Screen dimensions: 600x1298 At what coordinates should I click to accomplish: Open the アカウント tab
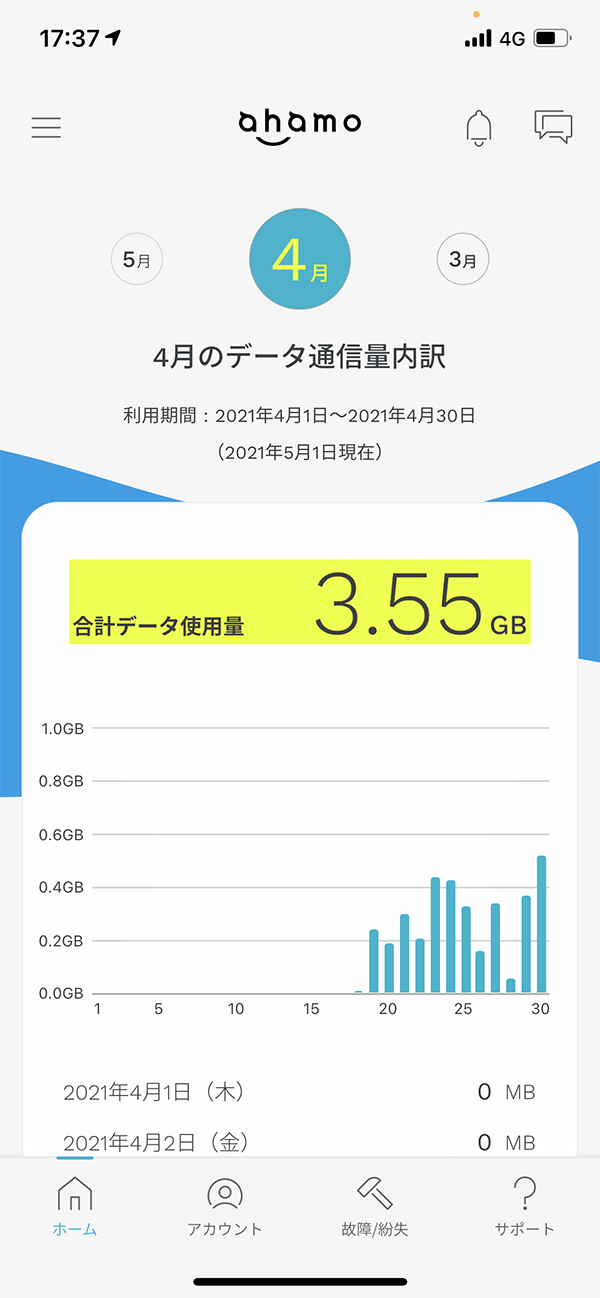coord(225,1206)
